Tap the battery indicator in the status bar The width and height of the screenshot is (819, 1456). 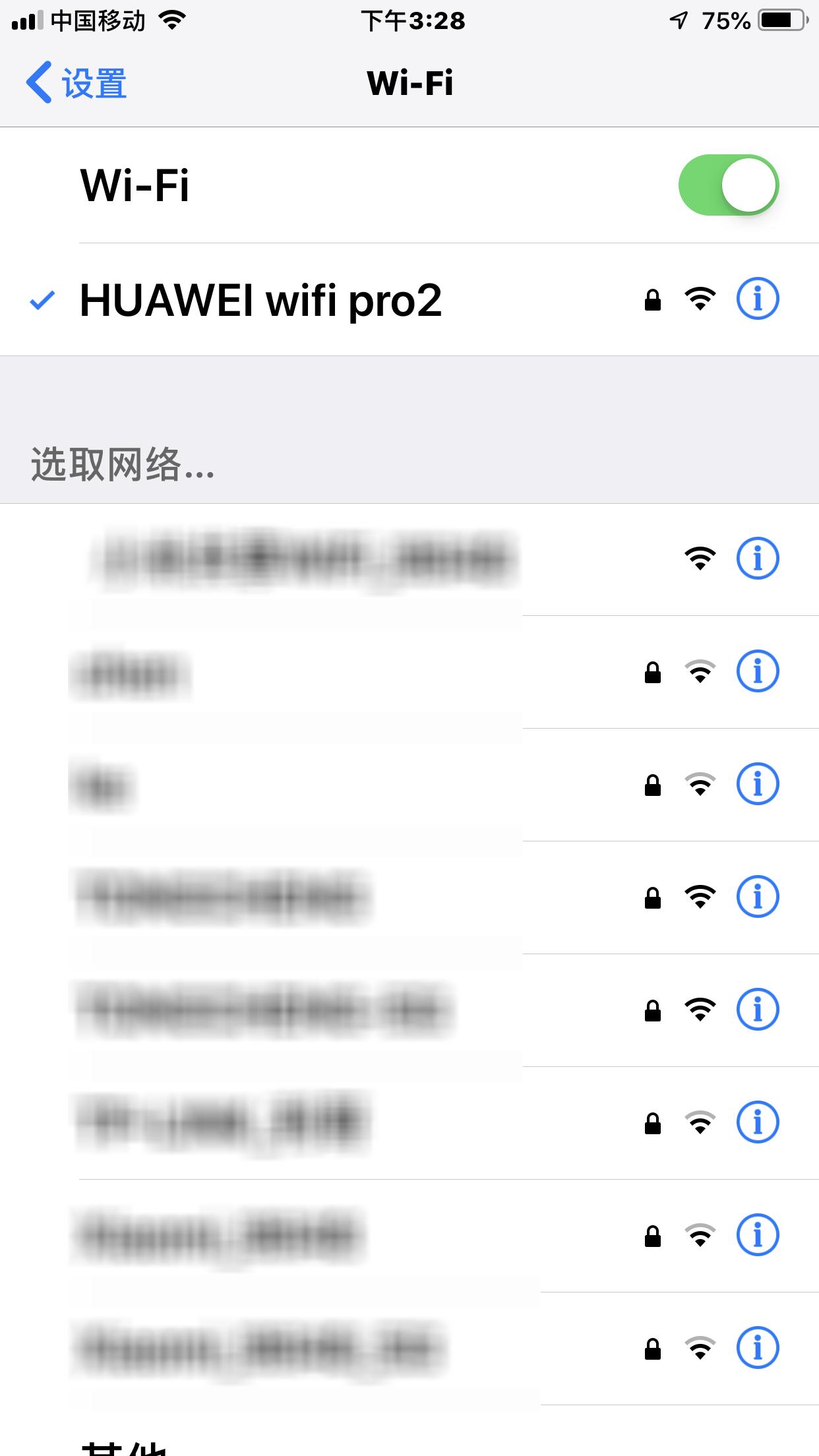pyautogui.click(x=781, y=18)
